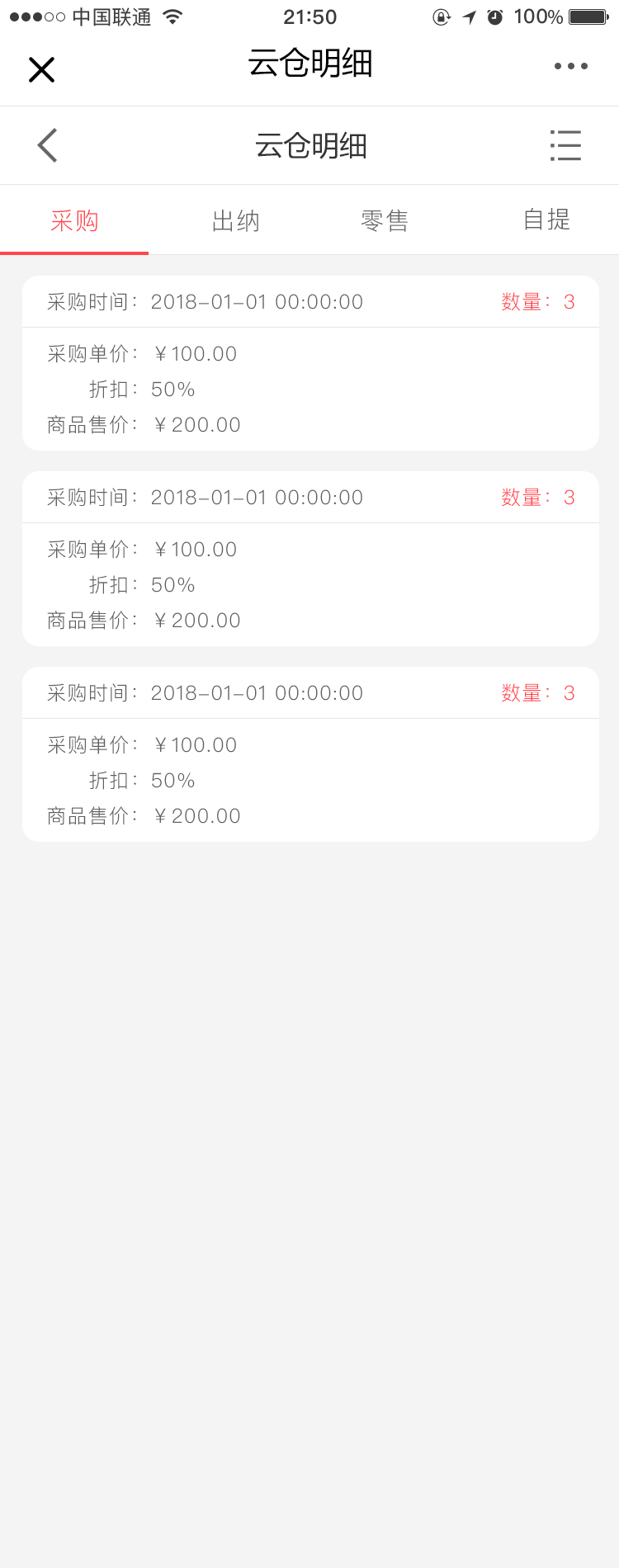Open the three-dot overflow menu
This screenshot has width=619, height=1568.
coord(570,66)
